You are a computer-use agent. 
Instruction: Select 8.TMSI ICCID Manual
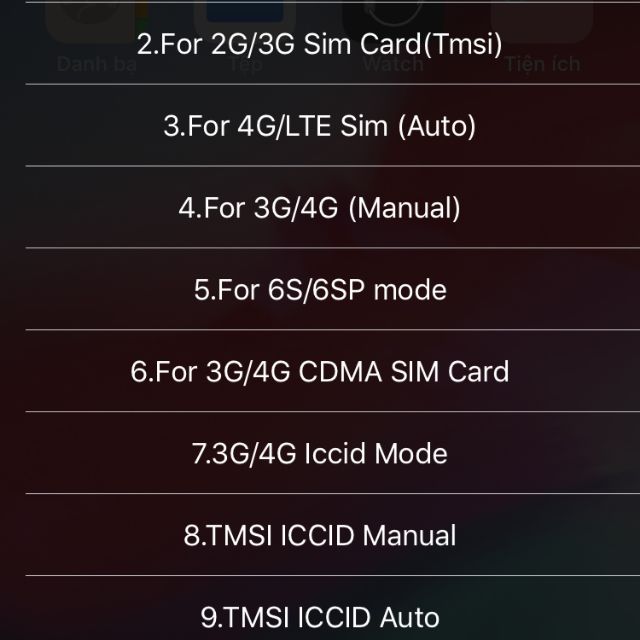coord(320,535)
